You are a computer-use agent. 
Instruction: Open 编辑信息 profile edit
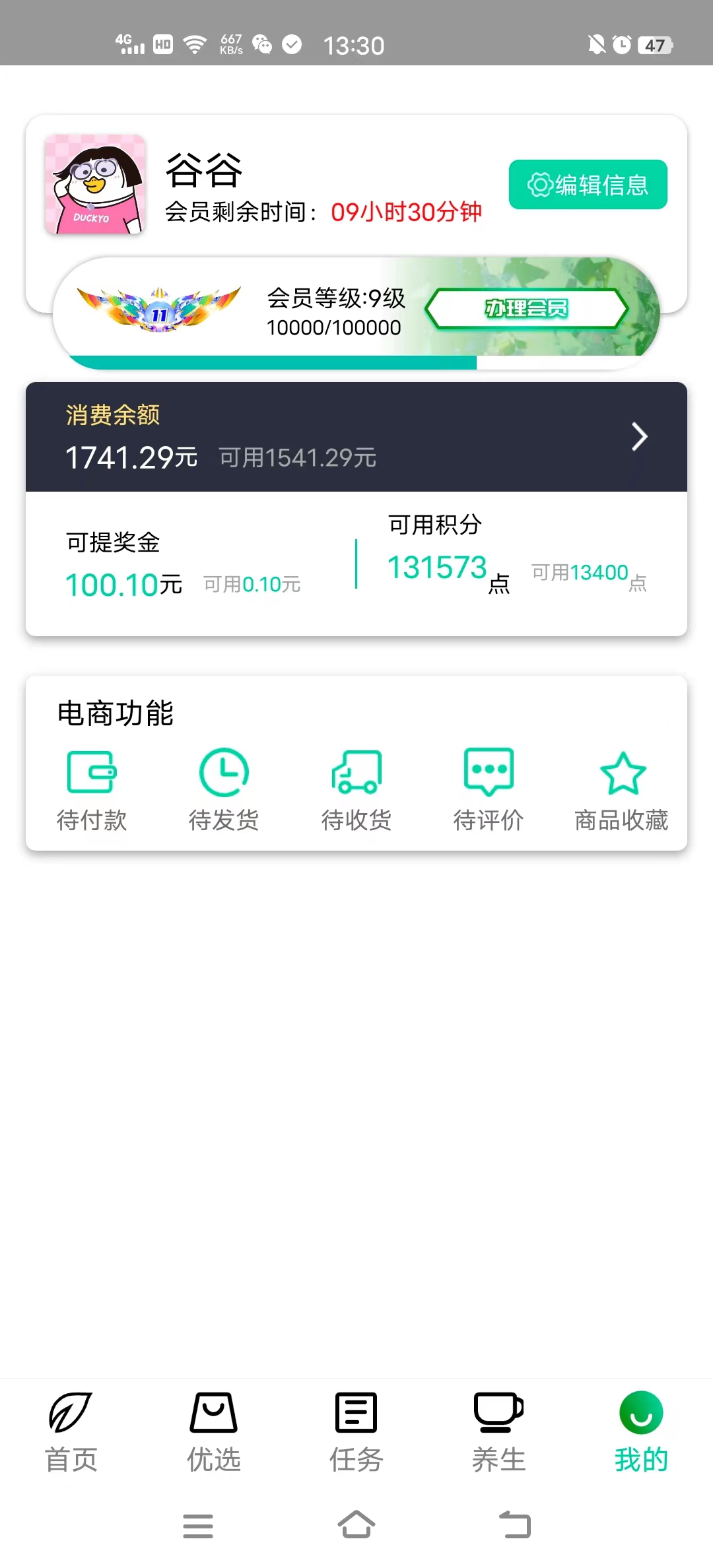588,185
